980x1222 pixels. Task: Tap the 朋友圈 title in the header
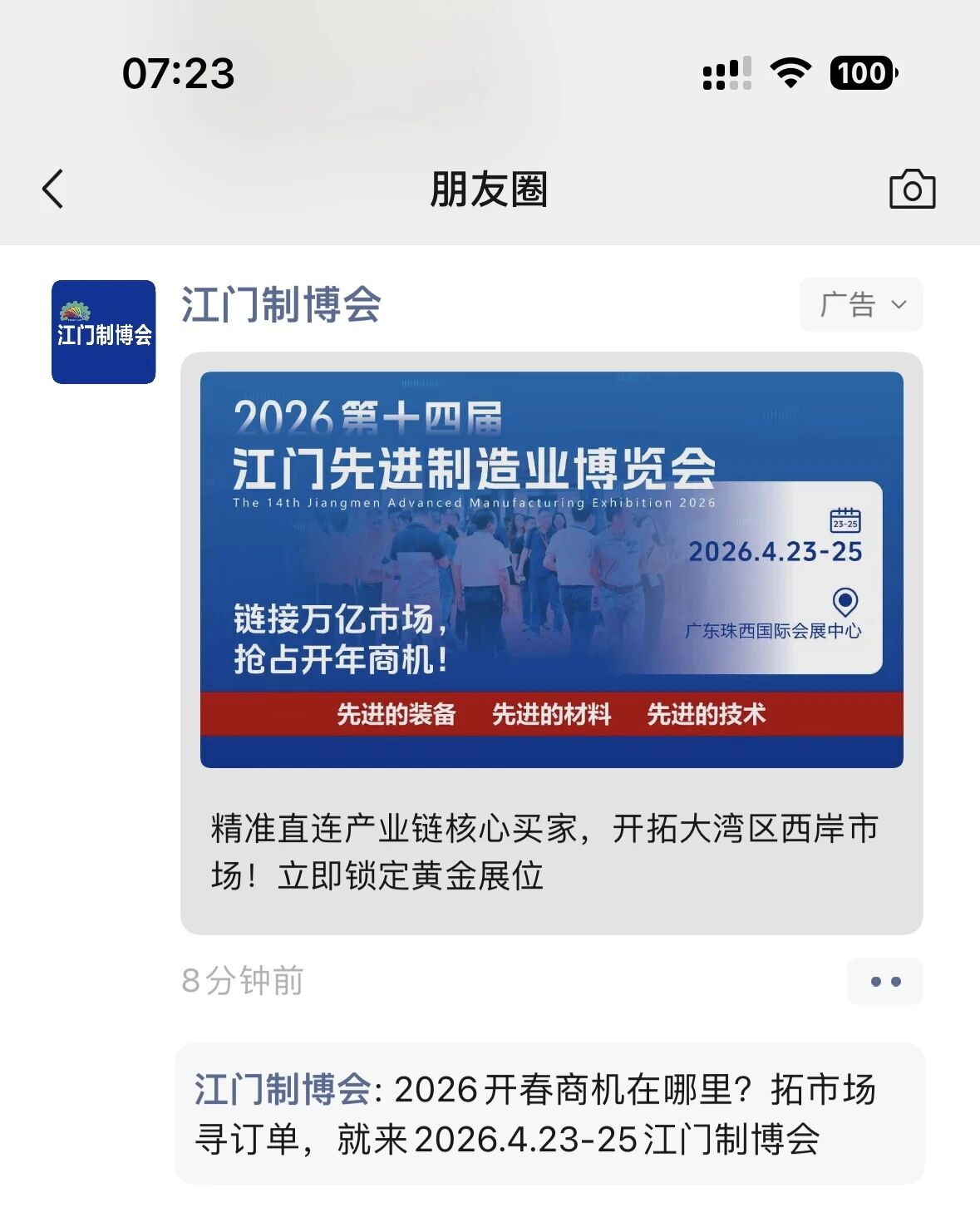(x=490, y=190)
